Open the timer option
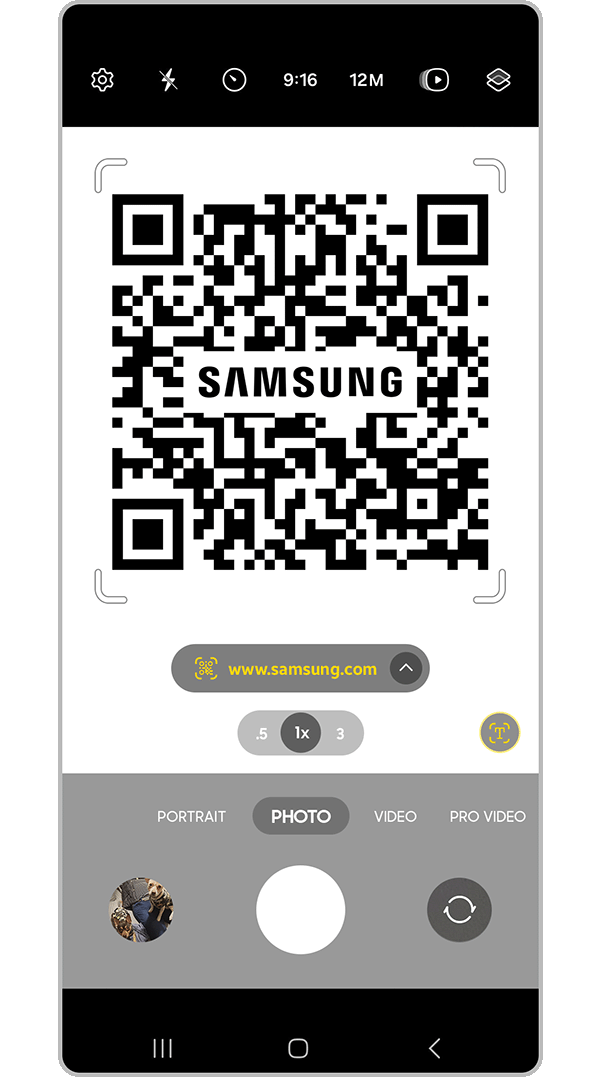Viewport: 600px width, 1077px height. [x=234, y=81]
